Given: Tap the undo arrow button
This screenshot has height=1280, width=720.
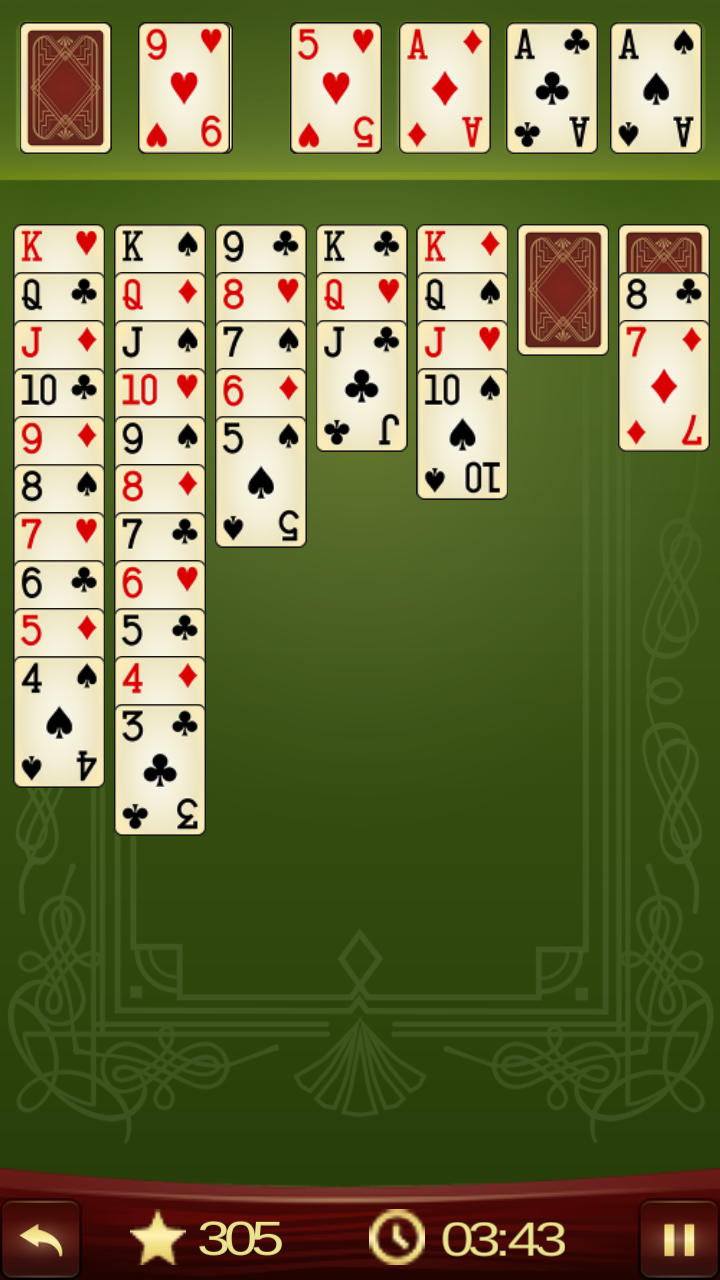Looking at the screenshot, I should click(x=41, y=1240).
